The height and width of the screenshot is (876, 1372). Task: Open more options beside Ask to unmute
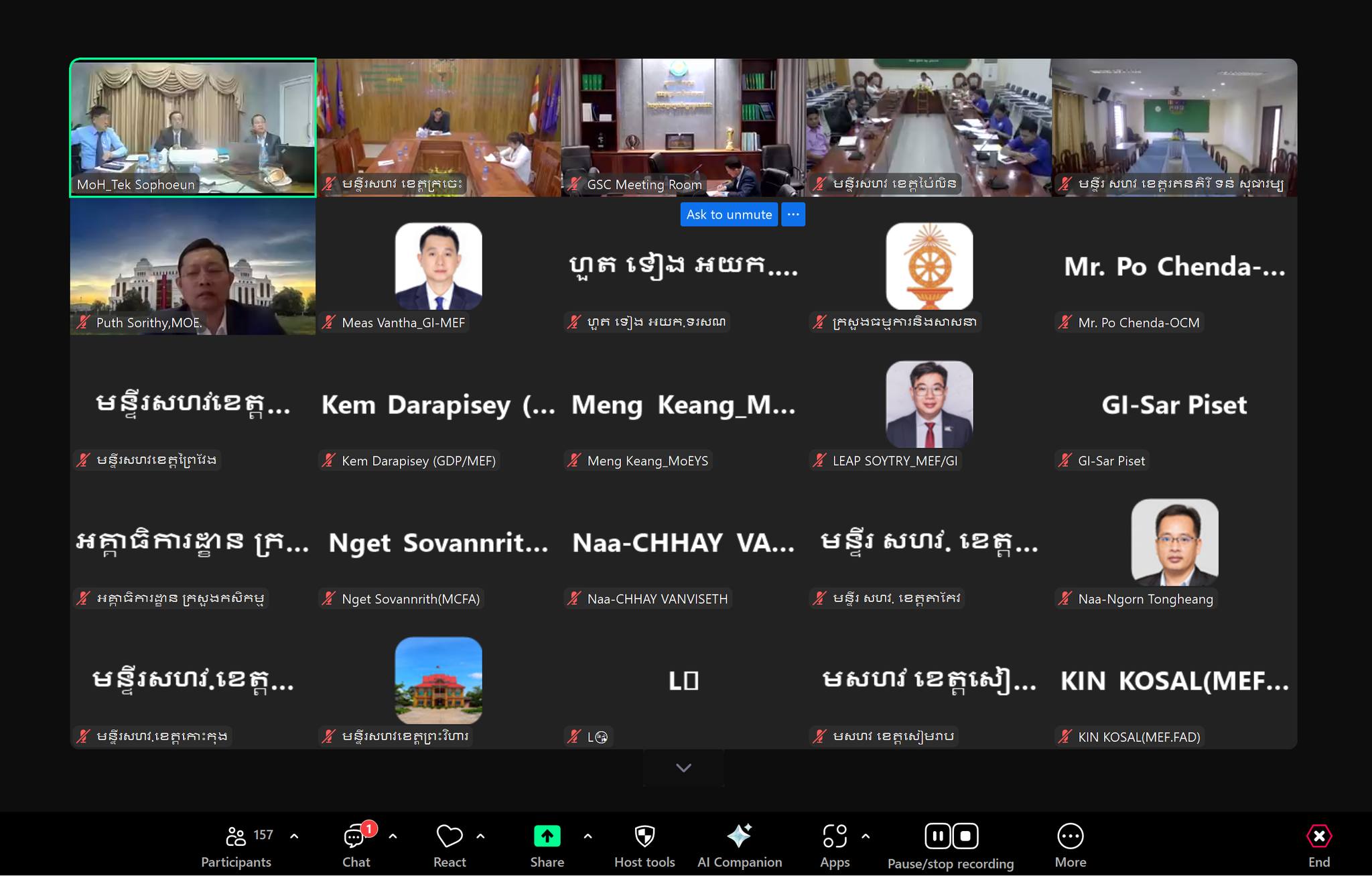pyautogui.click(x=793, y=214)
